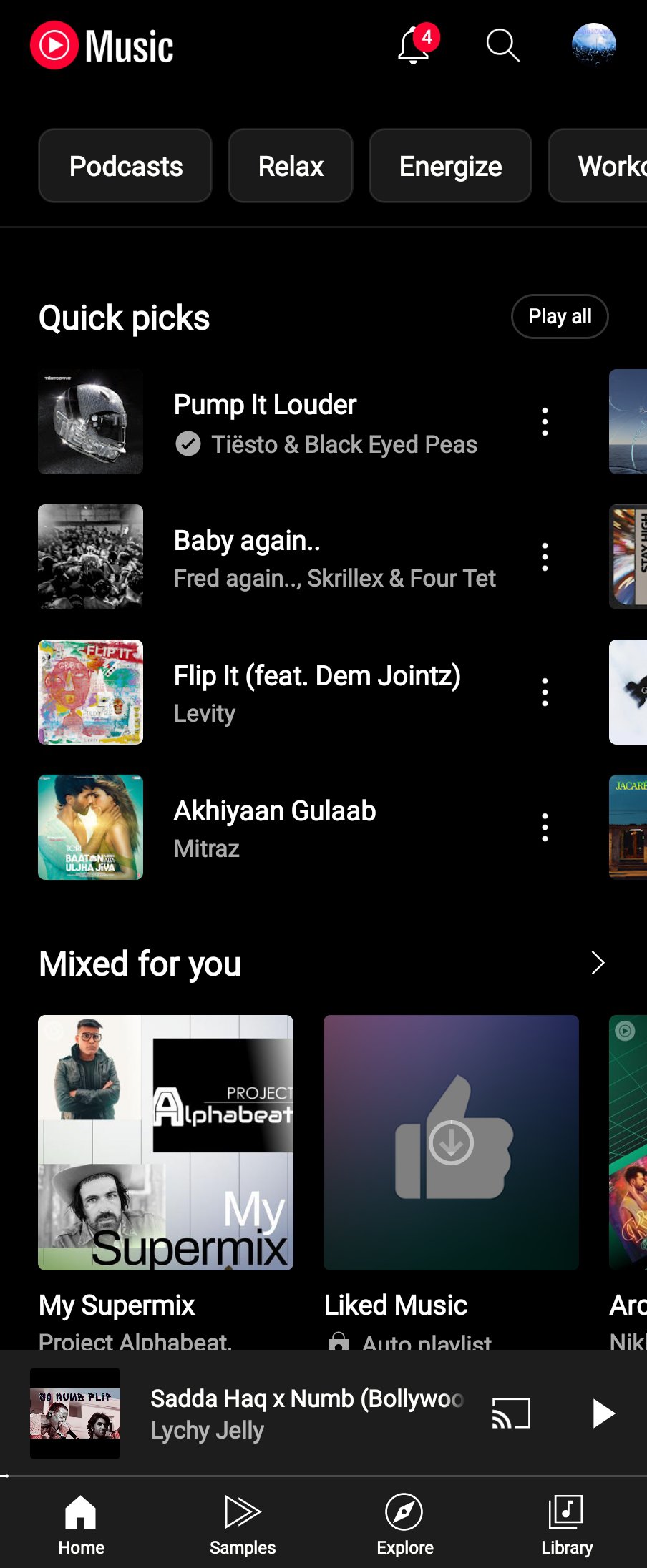This screenshot has height=1568, width=647.
Task: Open the My Supermix playlist card
Action: click(x=165, y=1142)
